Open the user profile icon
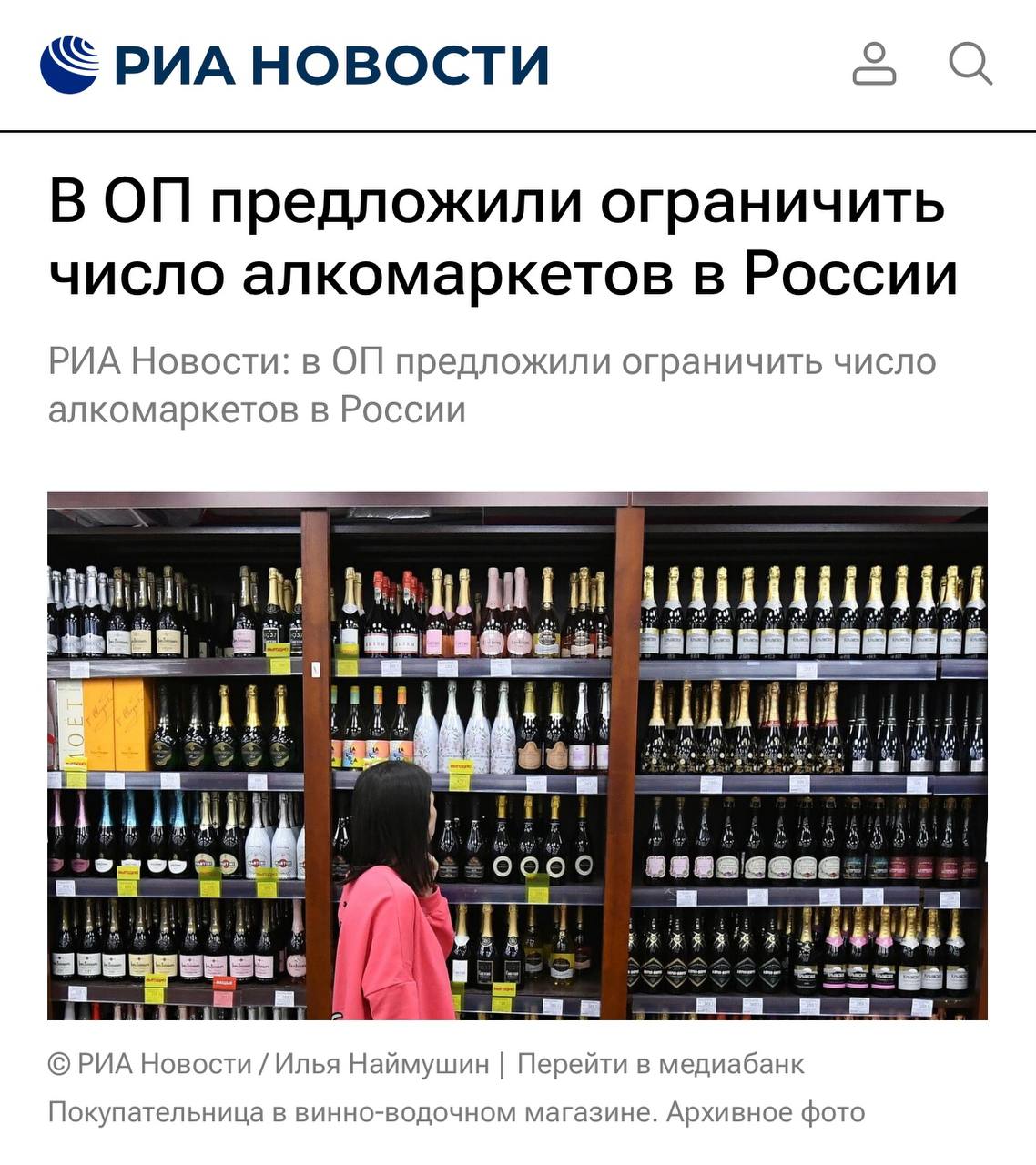The height and width of the screenshot is (1165, 1036). click(874, 64)
